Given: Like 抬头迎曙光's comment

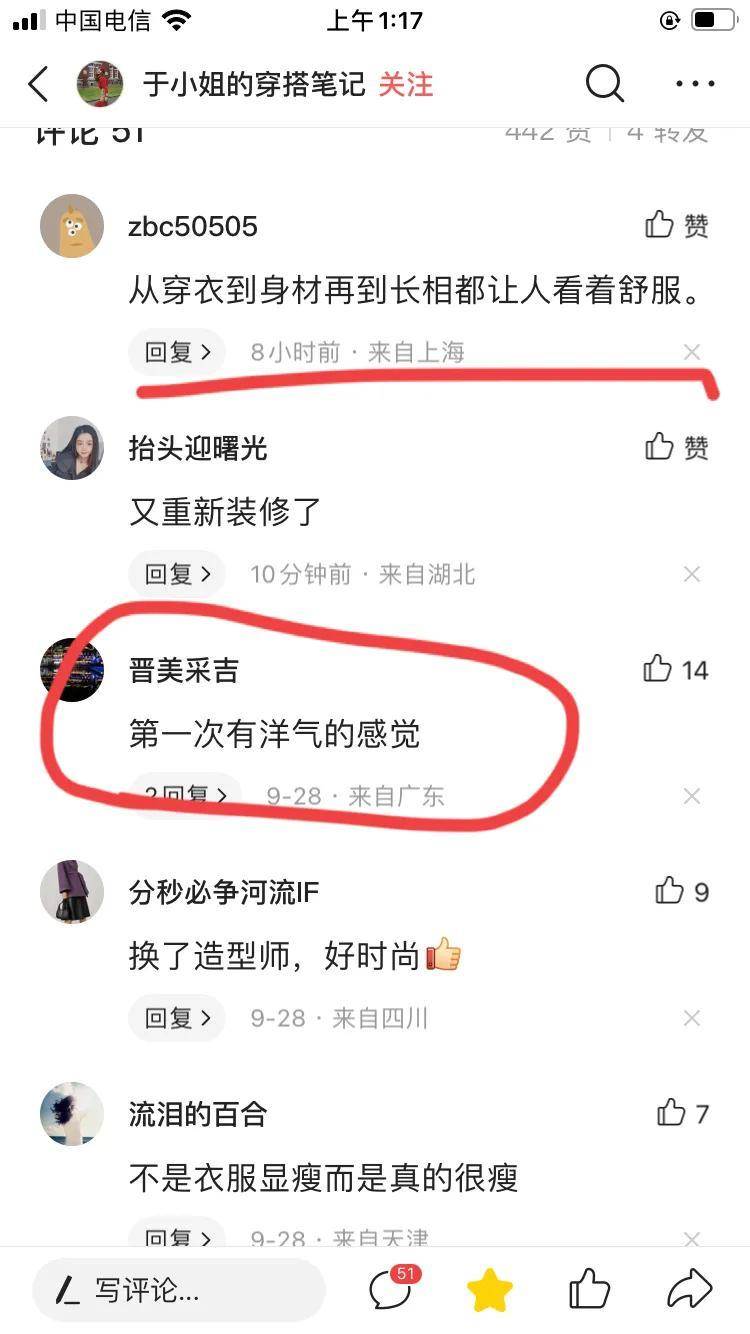Looking at the screenshot, I should pyautogui.click(x=677, y=447).
